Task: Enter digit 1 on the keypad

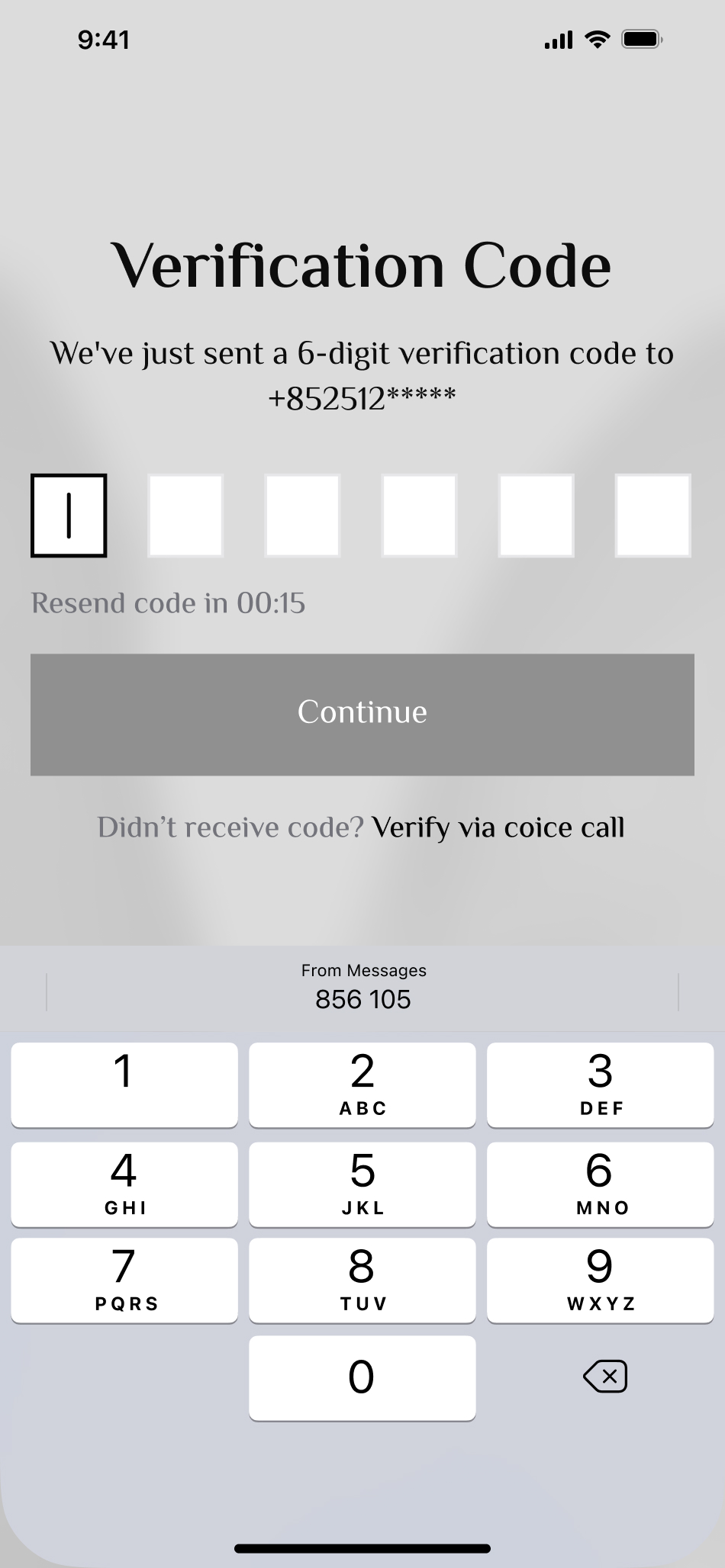Action: [124, 1084]
